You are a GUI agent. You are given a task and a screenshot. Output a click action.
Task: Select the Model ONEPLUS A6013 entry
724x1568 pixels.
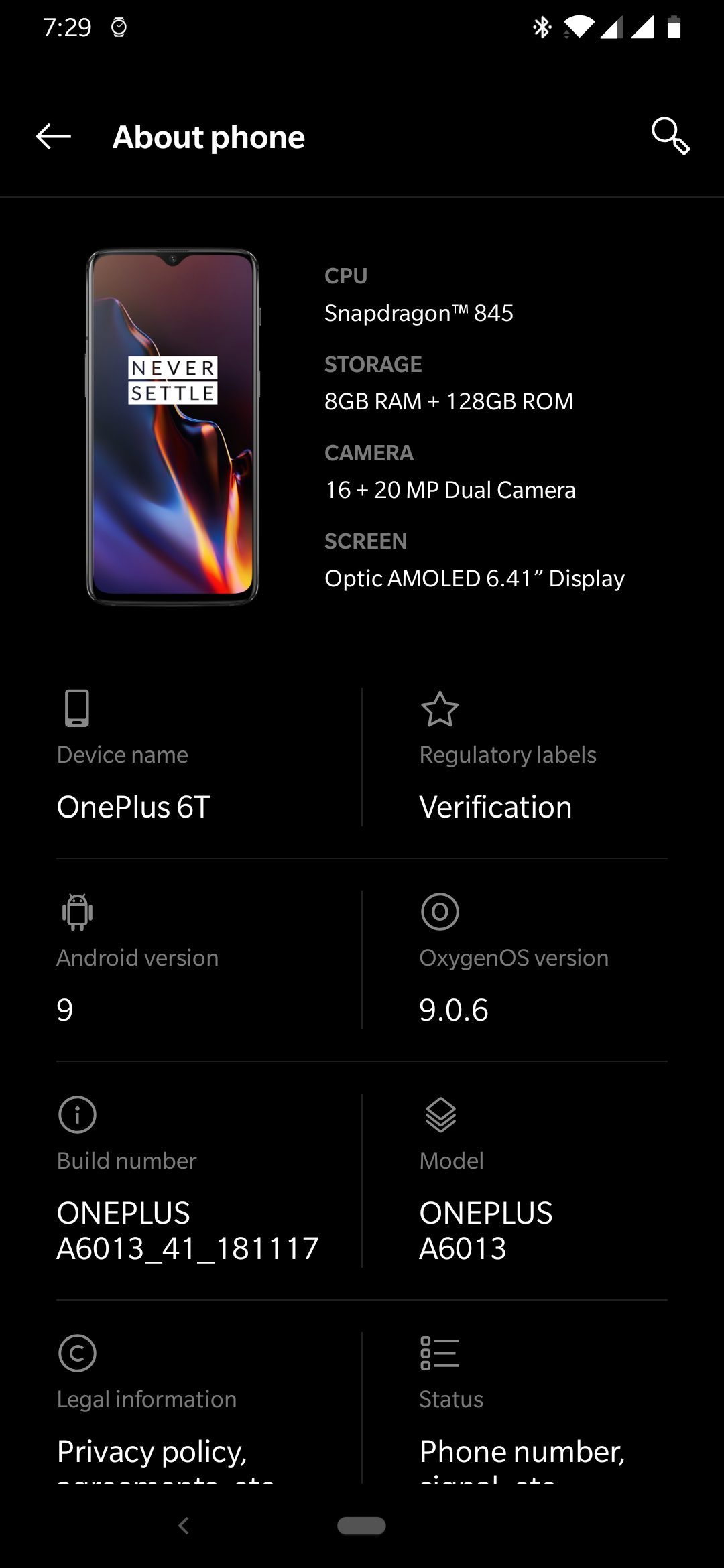[x=544, y=1181]
